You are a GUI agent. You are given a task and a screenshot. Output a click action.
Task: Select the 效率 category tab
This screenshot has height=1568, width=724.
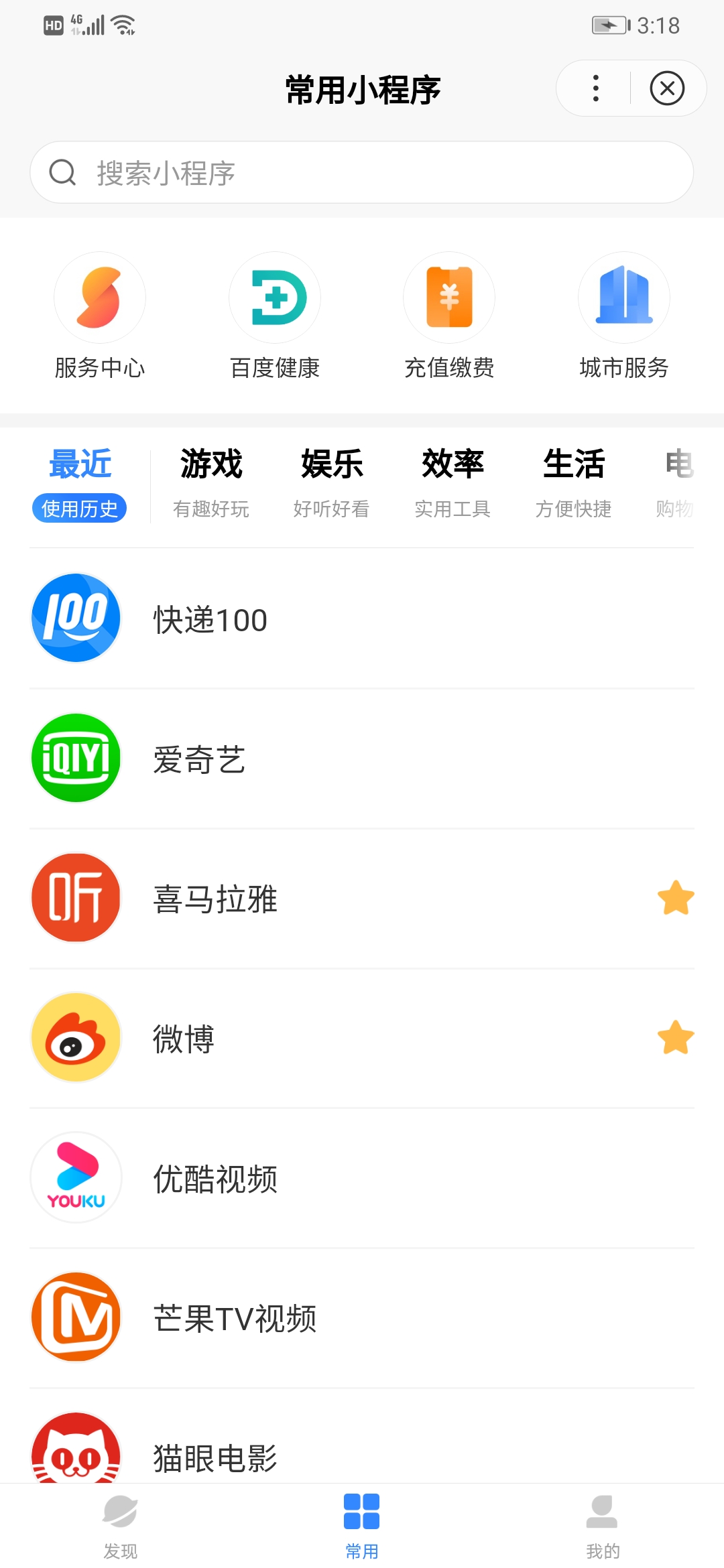pyautogui.click(x=452, y=482)
